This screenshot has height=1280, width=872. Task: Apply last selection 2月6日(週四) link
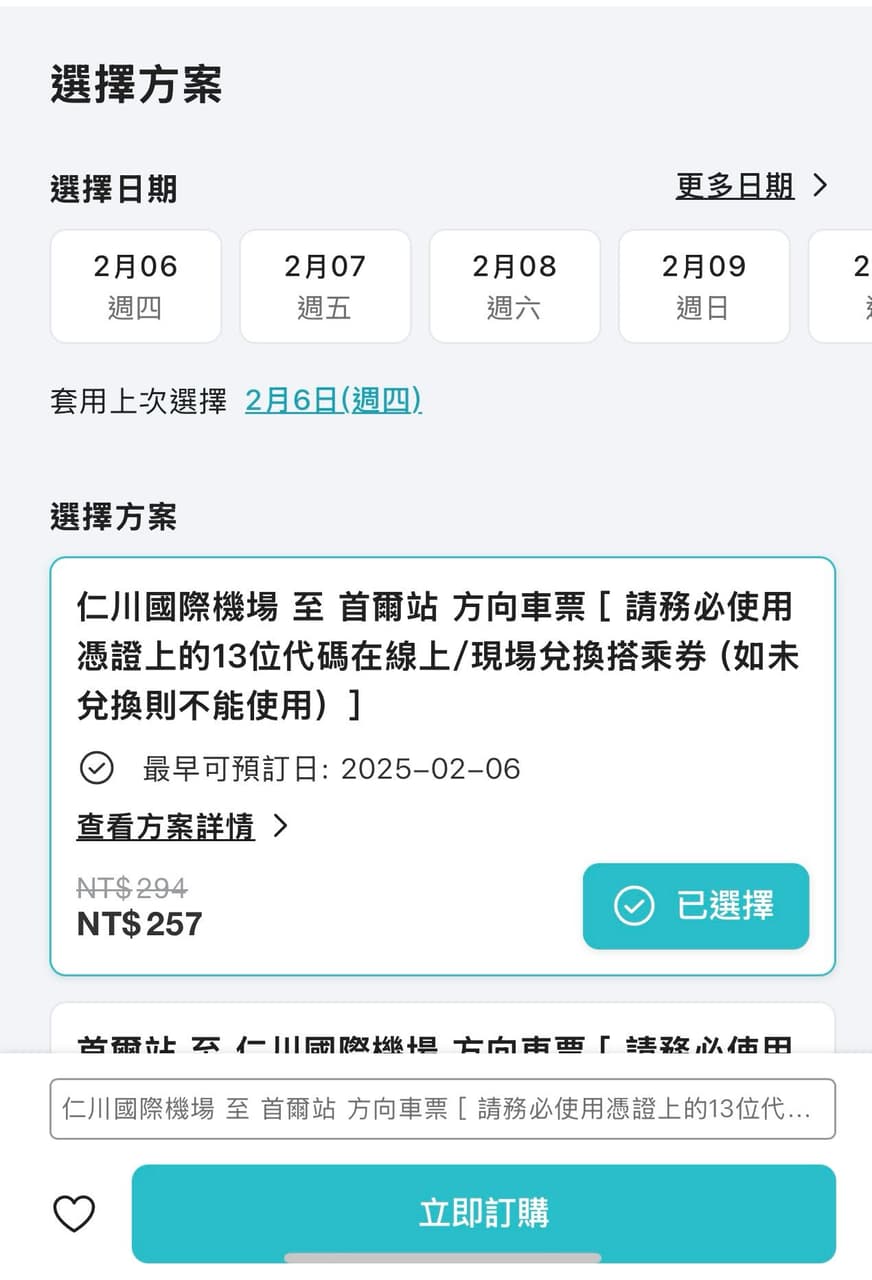pyautogui.click(x=333, y=401)
